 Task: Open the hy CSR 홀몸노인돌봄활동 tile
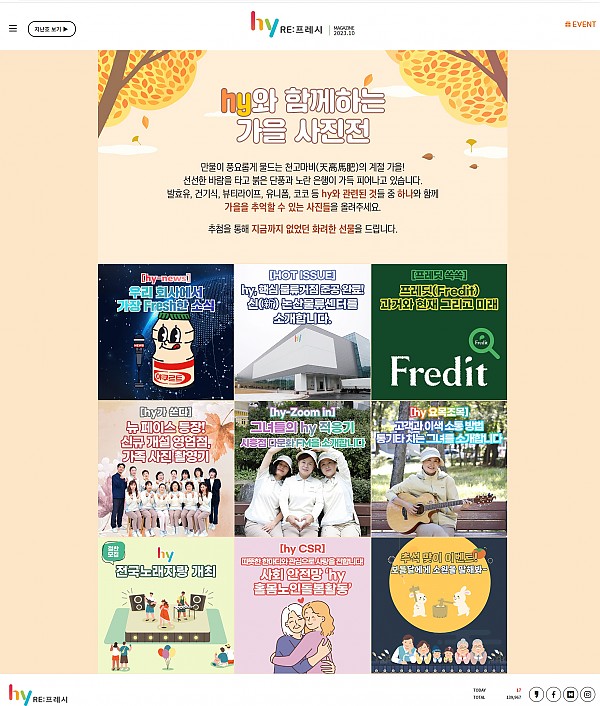pyautogui.click(x=302, y=605)
